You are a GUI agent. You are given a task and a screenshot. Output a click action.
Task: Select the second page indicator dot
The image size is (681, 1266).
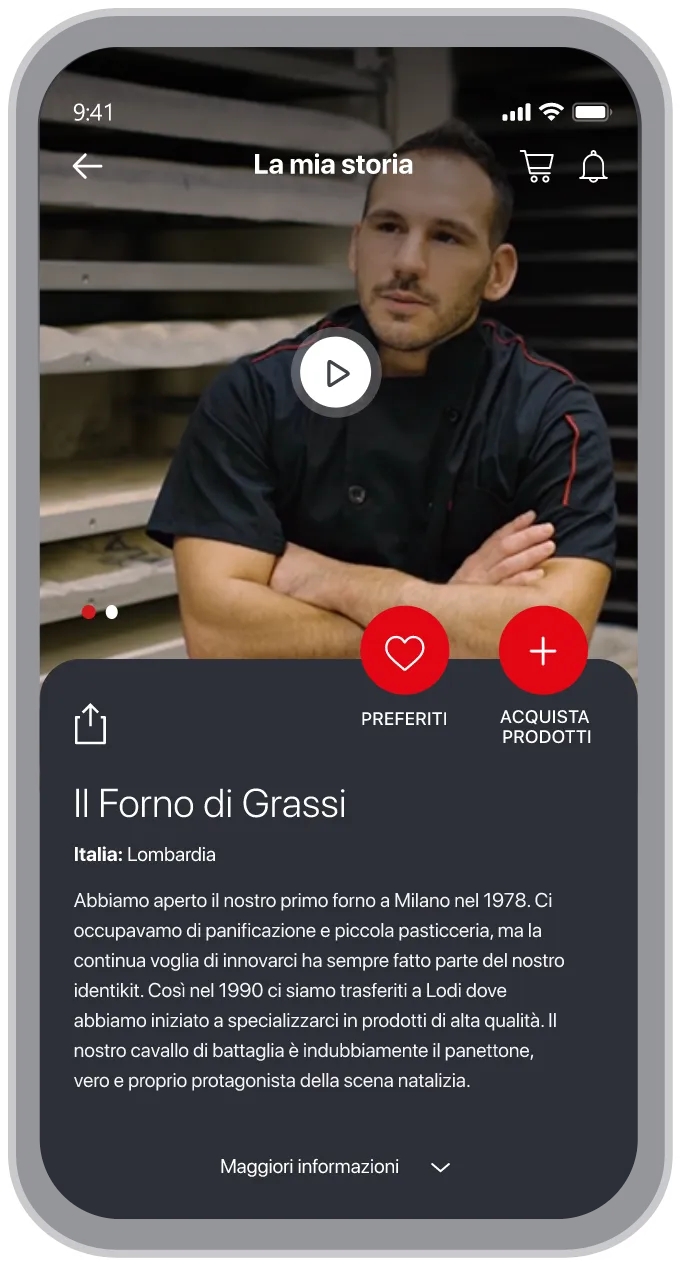tap(112, 612)
